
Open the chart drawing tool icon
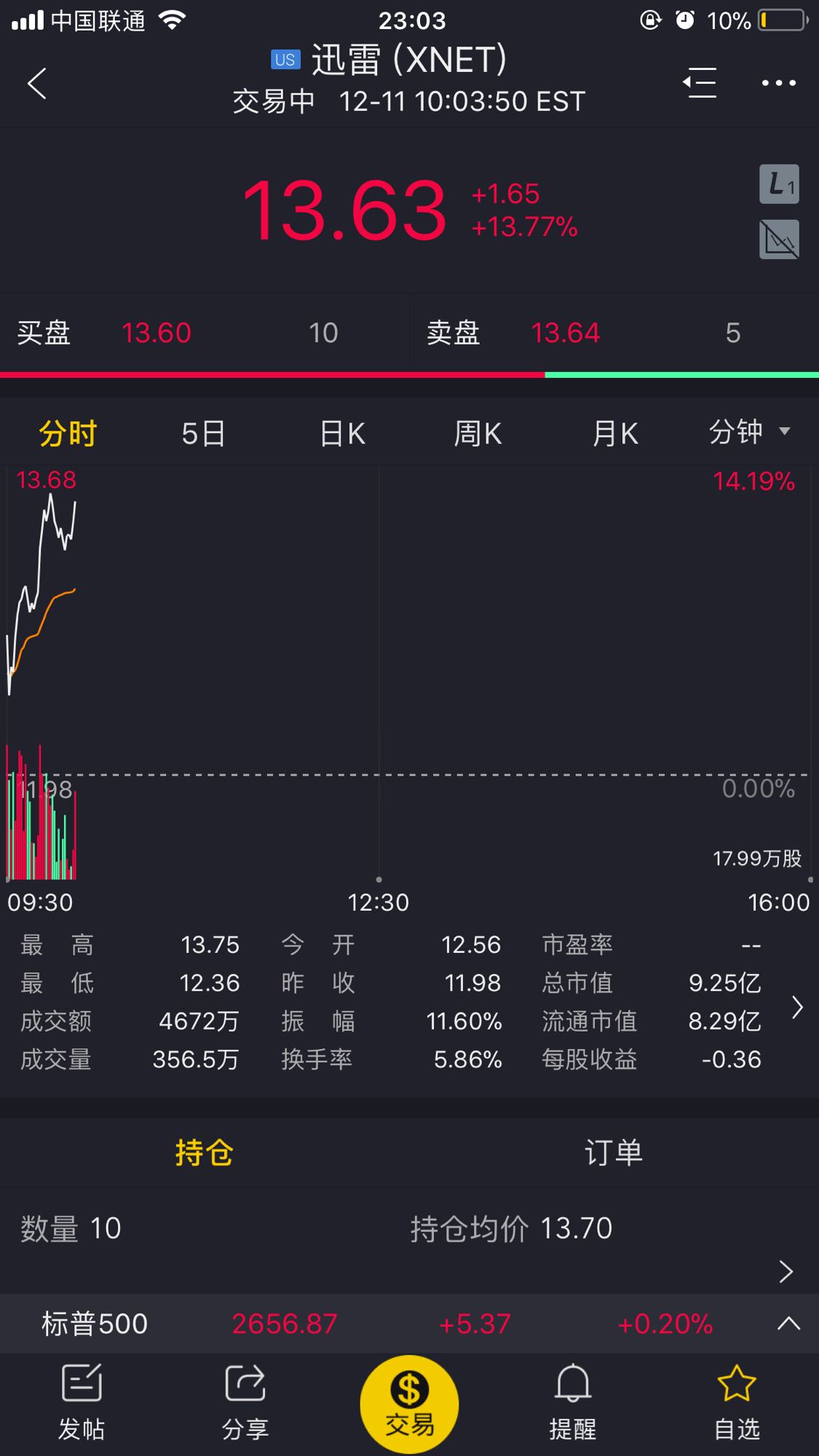pos(779,240)
